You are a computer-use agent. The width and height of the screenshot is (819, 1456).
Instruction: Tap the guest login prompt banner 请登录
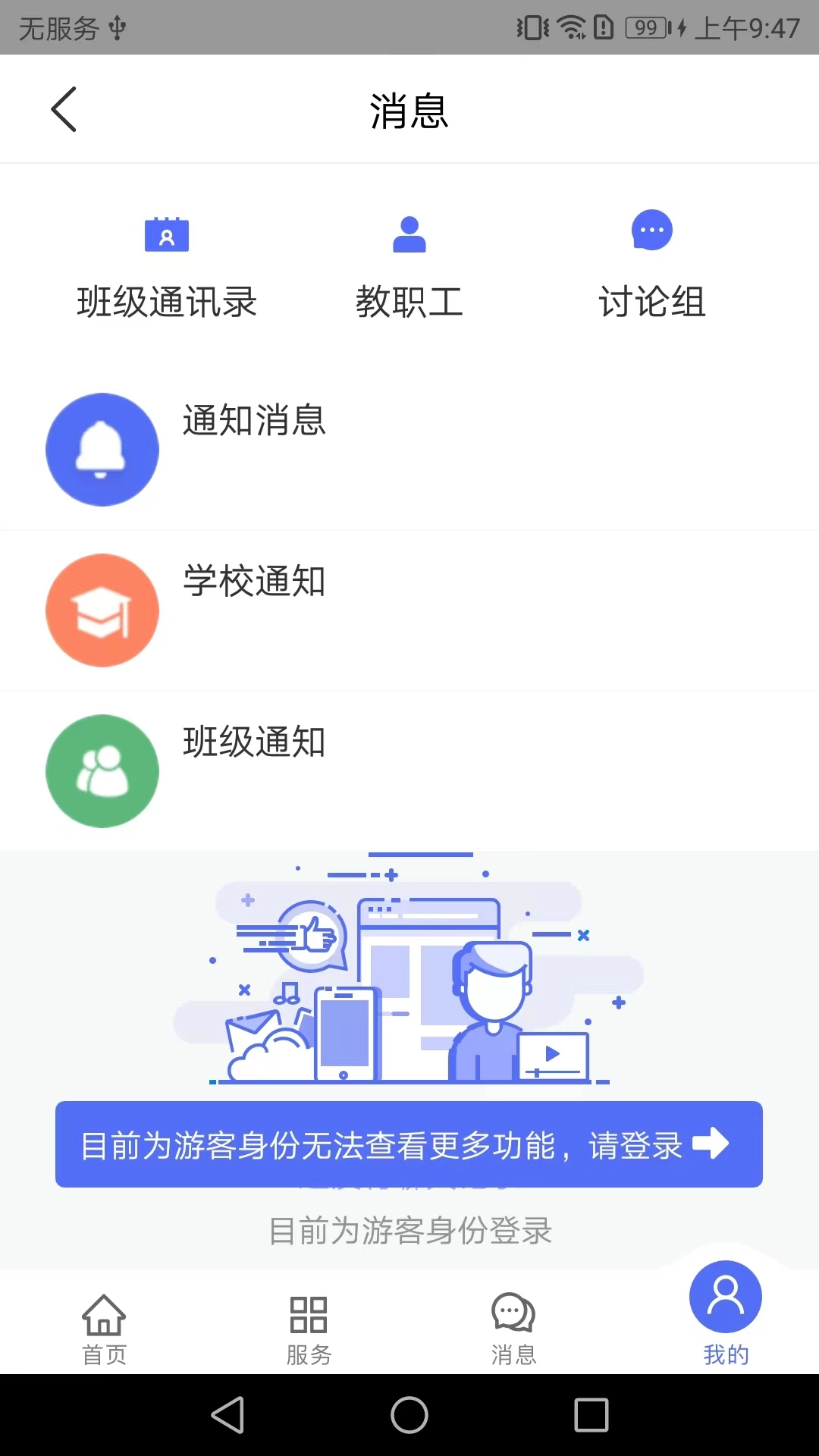(x=409, y=1144)
